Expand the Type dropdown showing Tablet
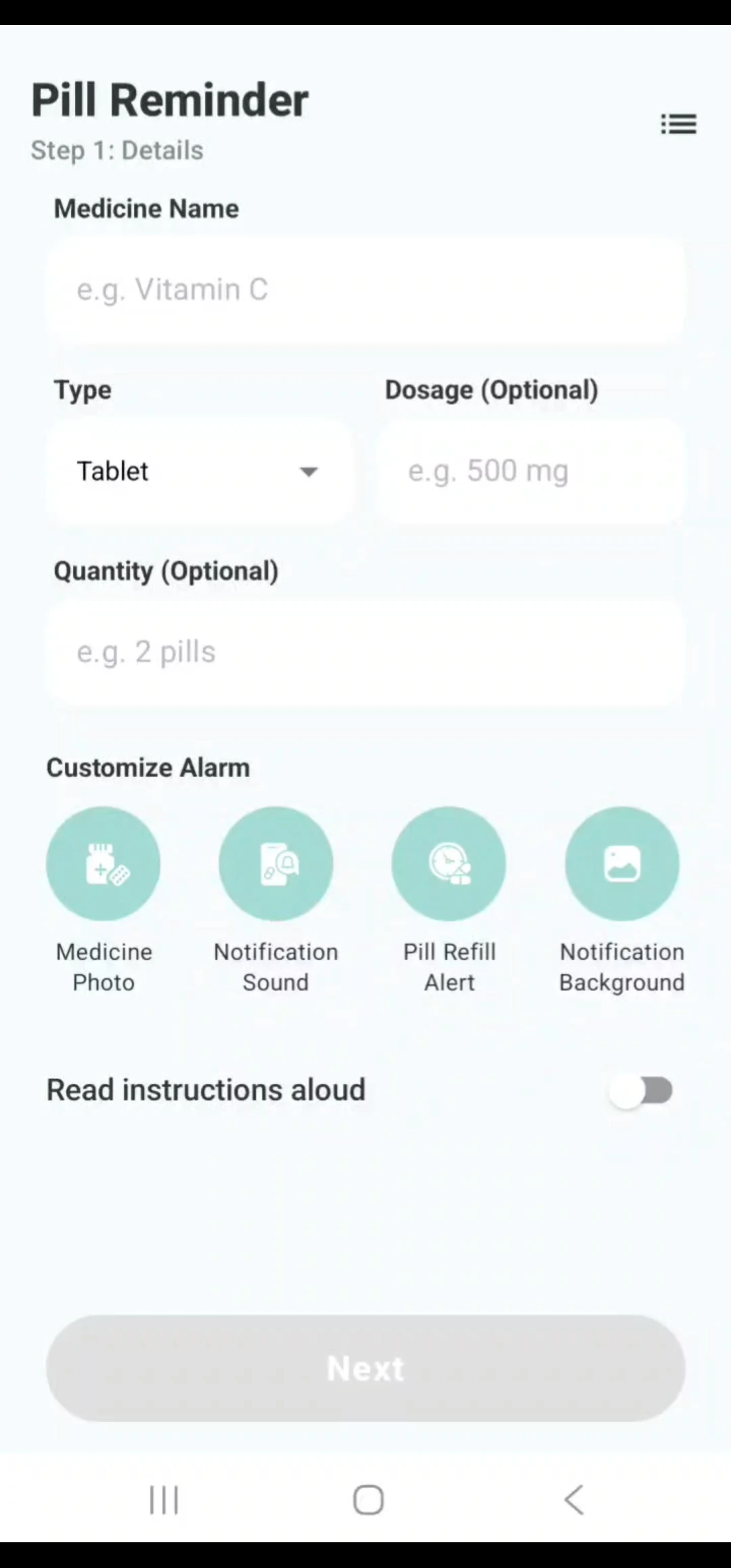This screenshot has height=1568, width=731. tap(200, 471)
